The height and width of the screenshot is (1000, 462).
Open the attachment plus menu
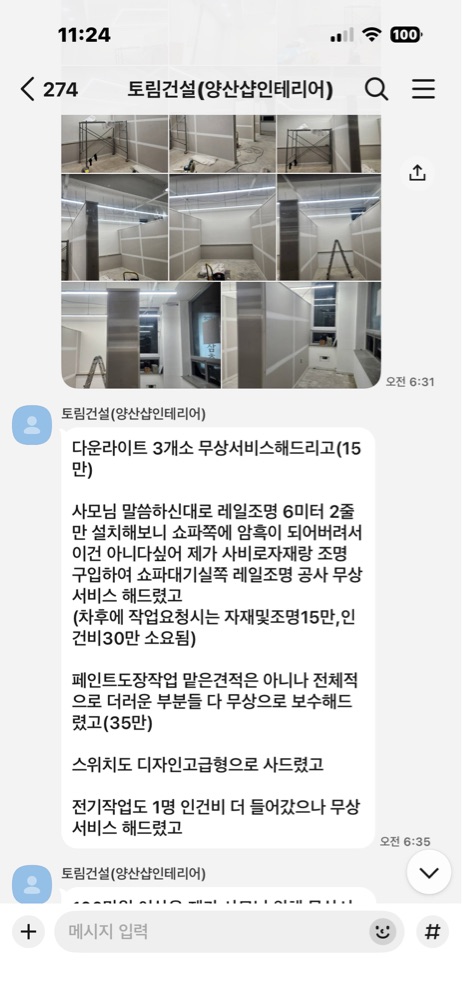click(28, 932)
